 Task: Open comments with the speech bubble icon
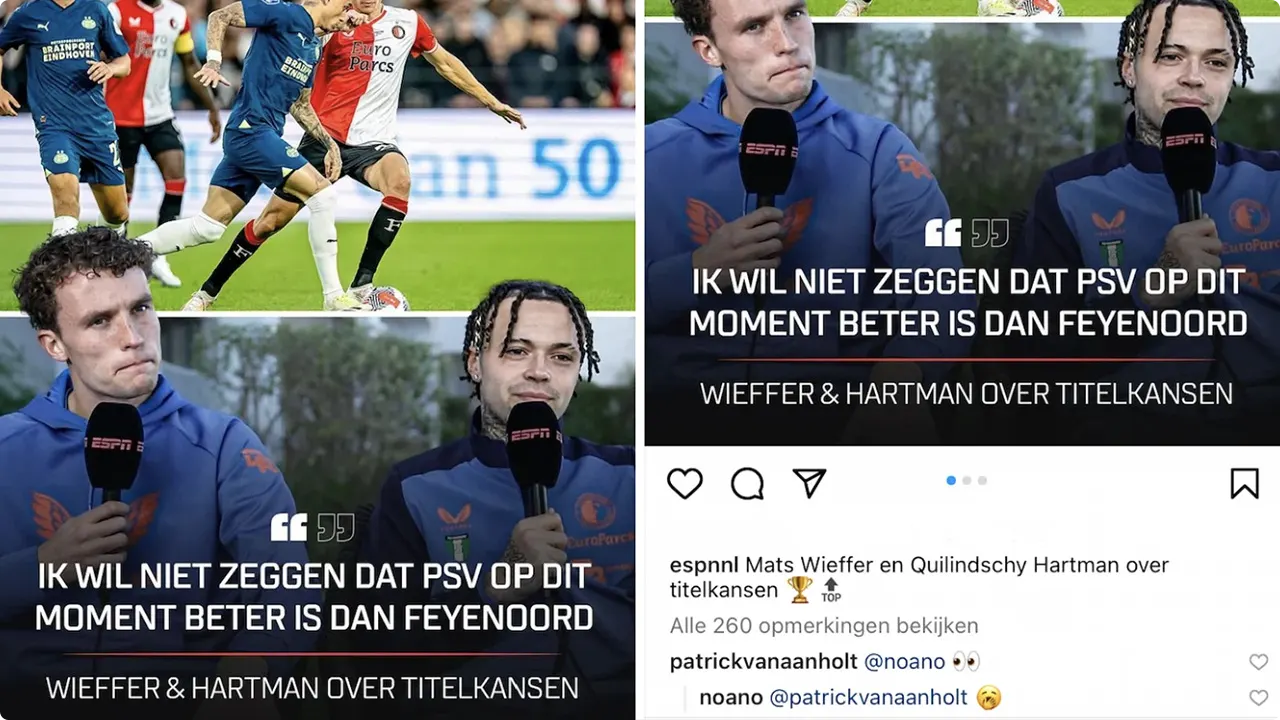pos(747,483)
